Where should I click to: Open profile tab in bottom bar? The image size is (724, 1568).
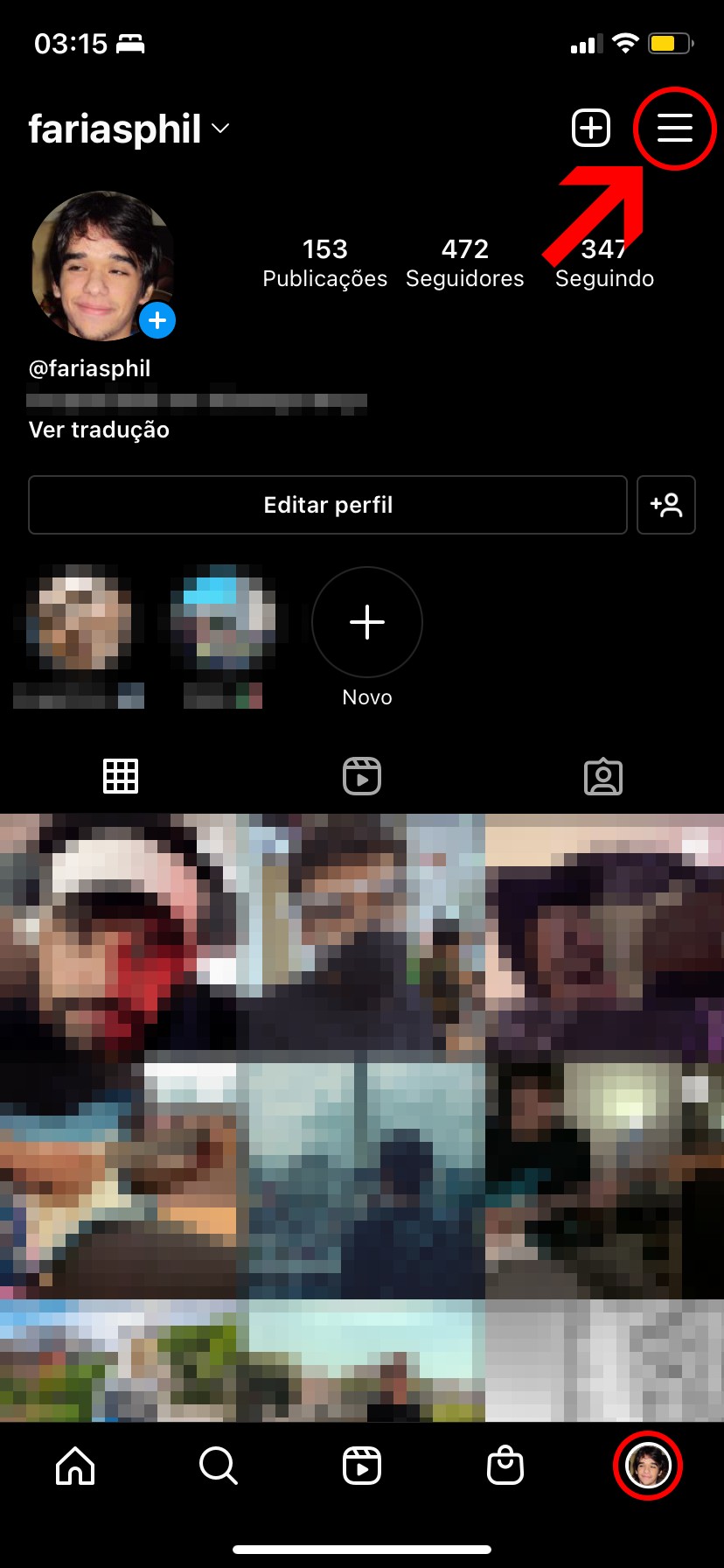click(x=648, y=1465)
